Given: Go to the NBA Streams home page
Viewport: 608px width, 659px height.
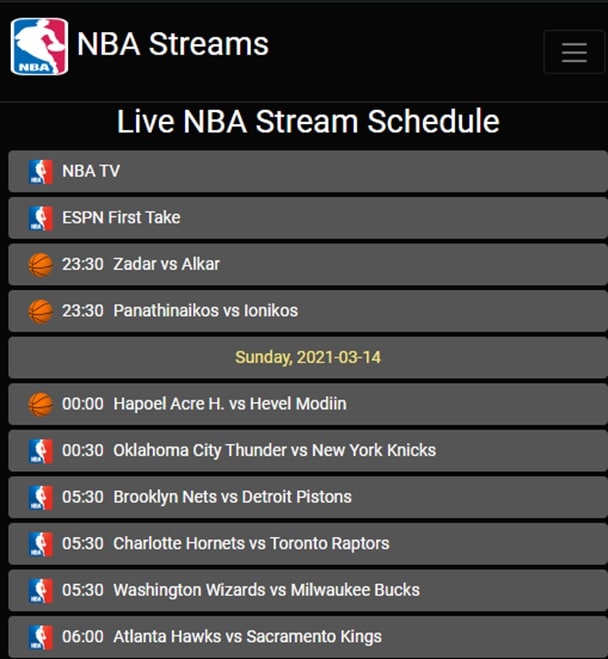Looking at the screenshot, I should [x=172, y=45].
